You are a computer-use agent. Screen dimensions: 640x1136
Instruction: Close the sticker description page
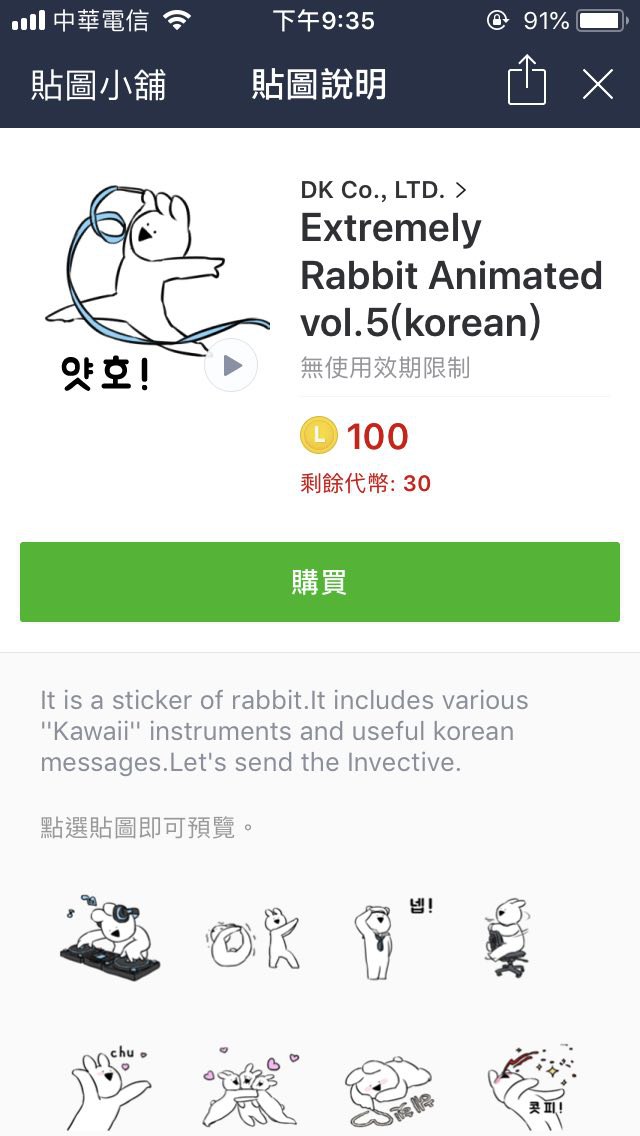coord(597,85)
